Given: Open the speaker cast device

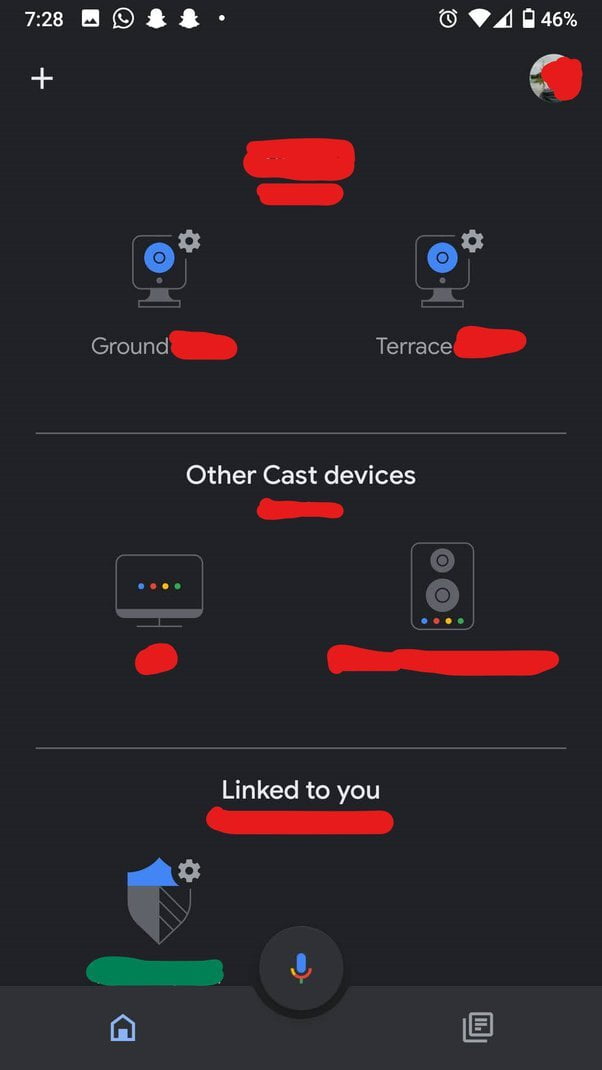Looking at the screenshot, I should (x=442, y=587).
